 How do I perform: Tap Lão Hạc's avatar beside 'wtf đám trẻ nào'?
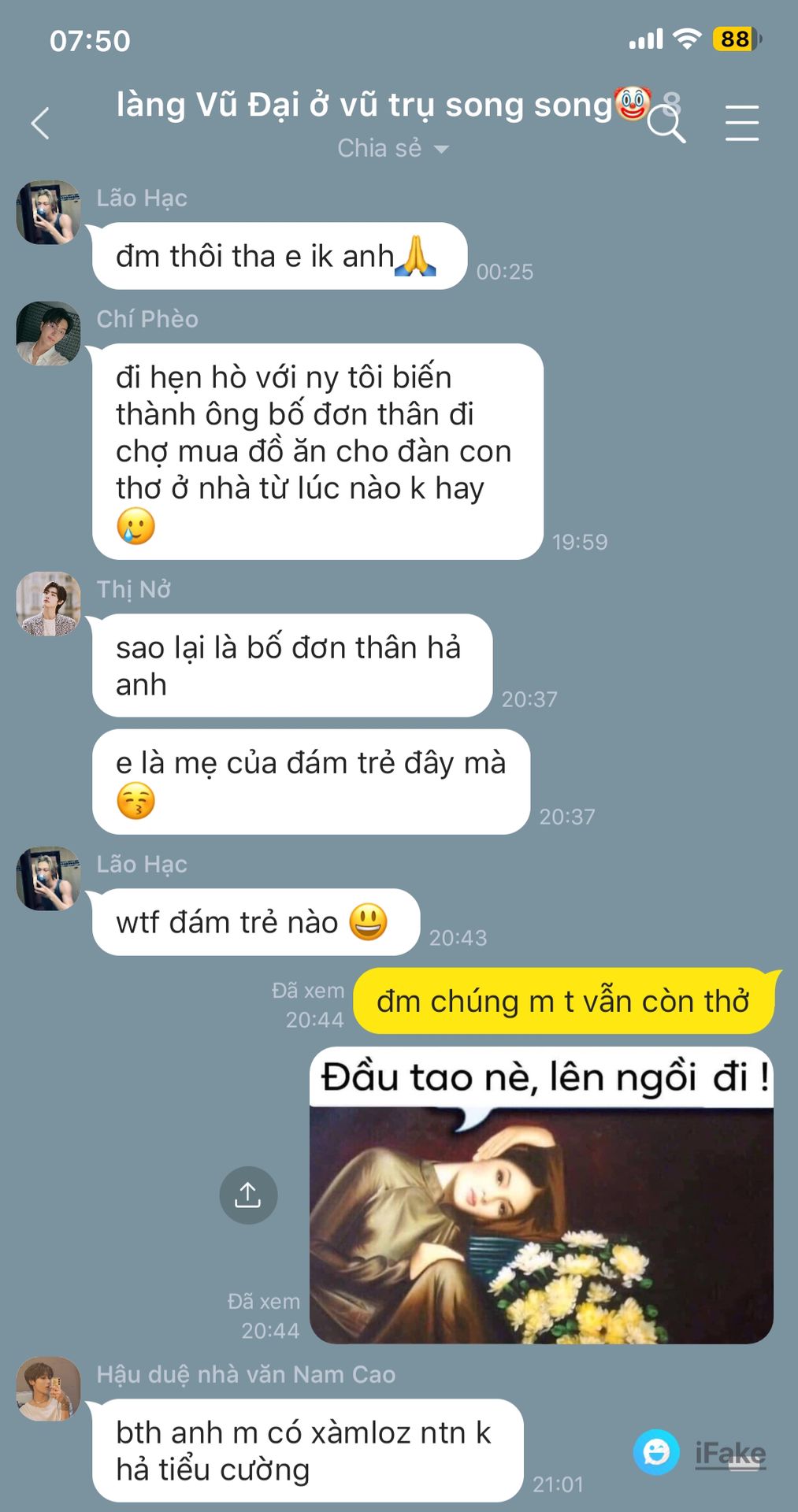pyautogui.click(x=49, y=879)
